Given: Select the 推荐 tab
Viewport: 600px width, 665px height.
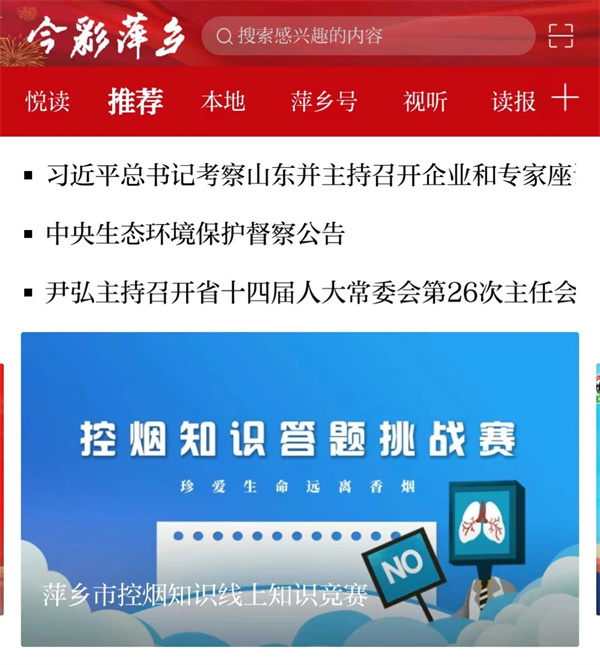Looking at the screenshot, I should click(136, 101).
